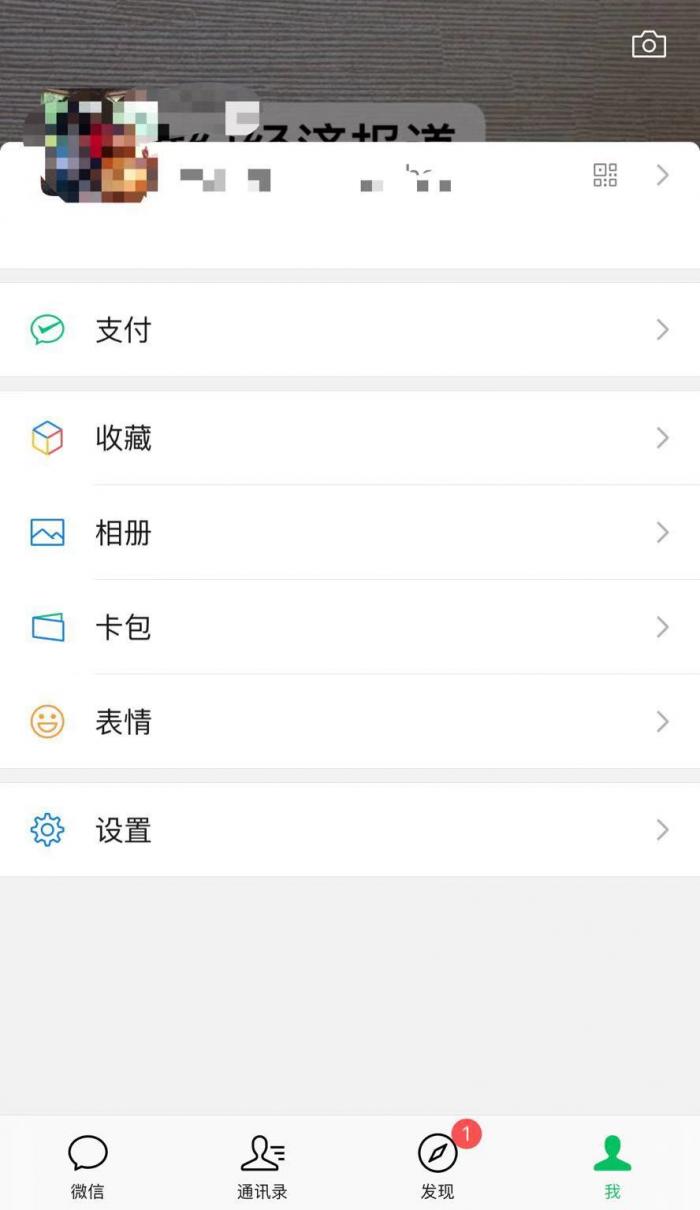
Task: Switch to the 微信 chats tab
Action: pos(88,1166)
